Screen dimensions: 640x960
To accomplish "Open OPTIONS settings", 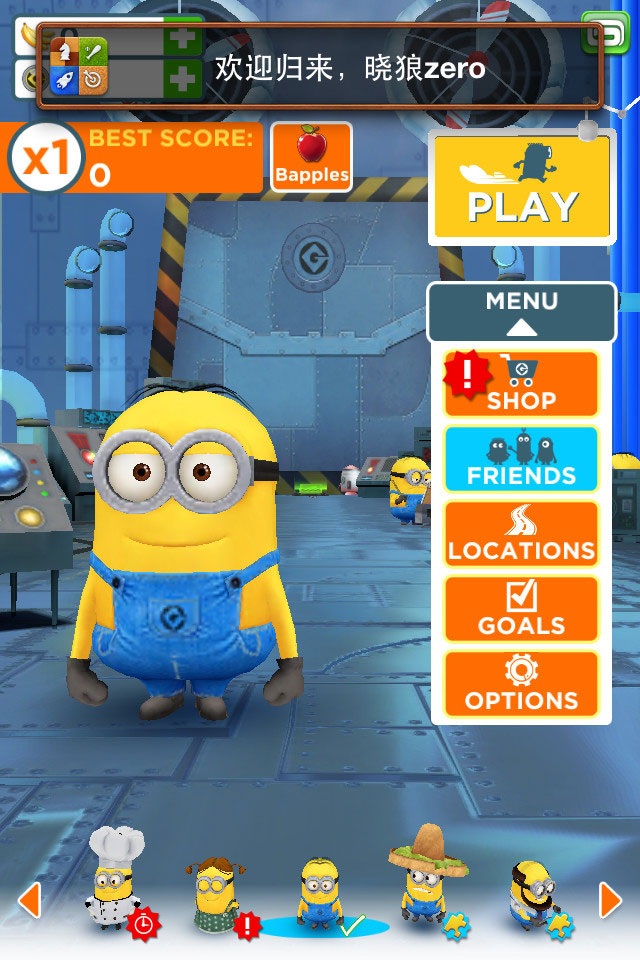I will [521, 684].
